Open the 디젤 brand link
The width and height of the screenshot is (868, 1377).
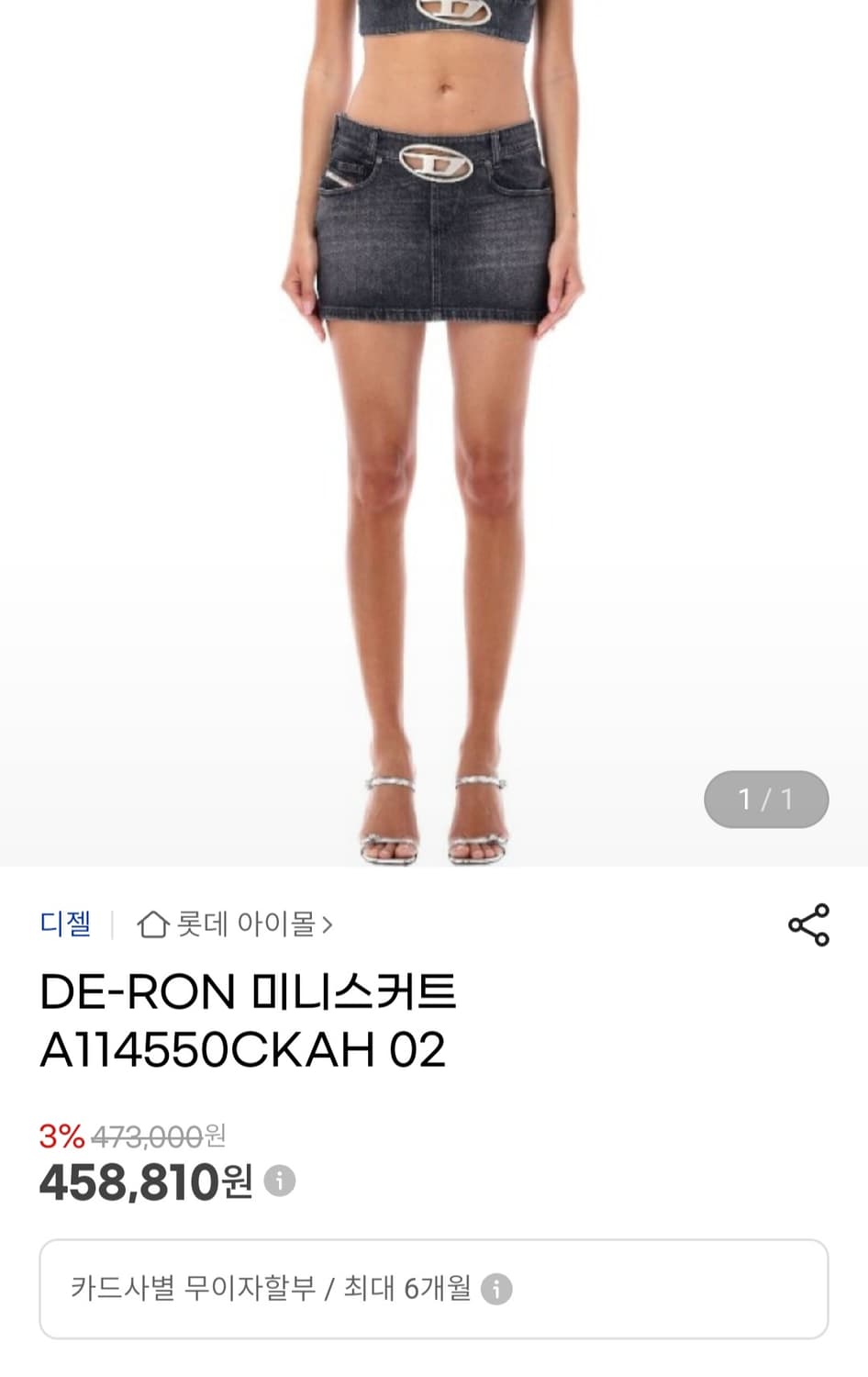pos(65,924)
